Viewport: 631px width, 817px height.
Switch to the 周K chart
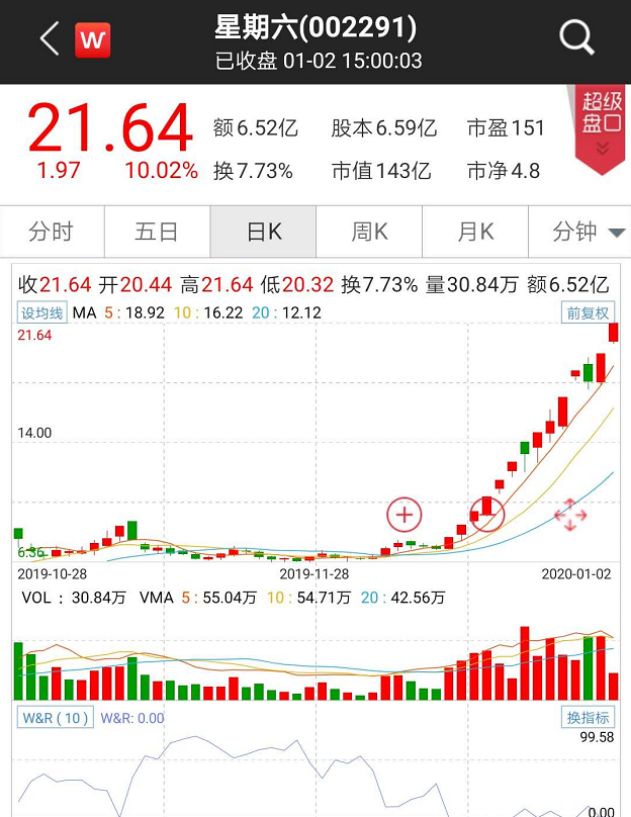pos(369,233)
